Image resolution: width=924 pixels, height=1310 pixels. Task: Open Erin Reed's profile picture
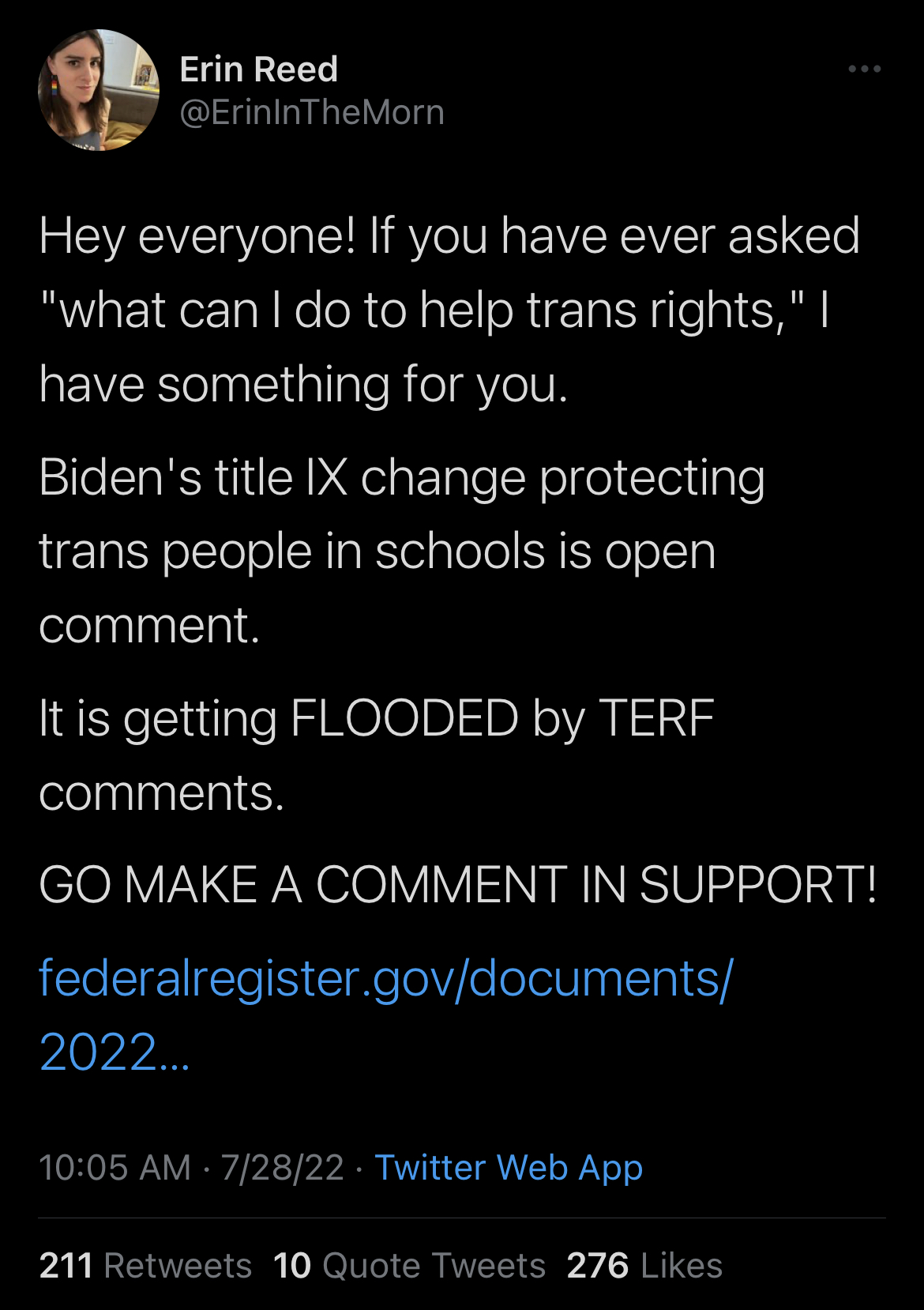click(x=99, y=90)
